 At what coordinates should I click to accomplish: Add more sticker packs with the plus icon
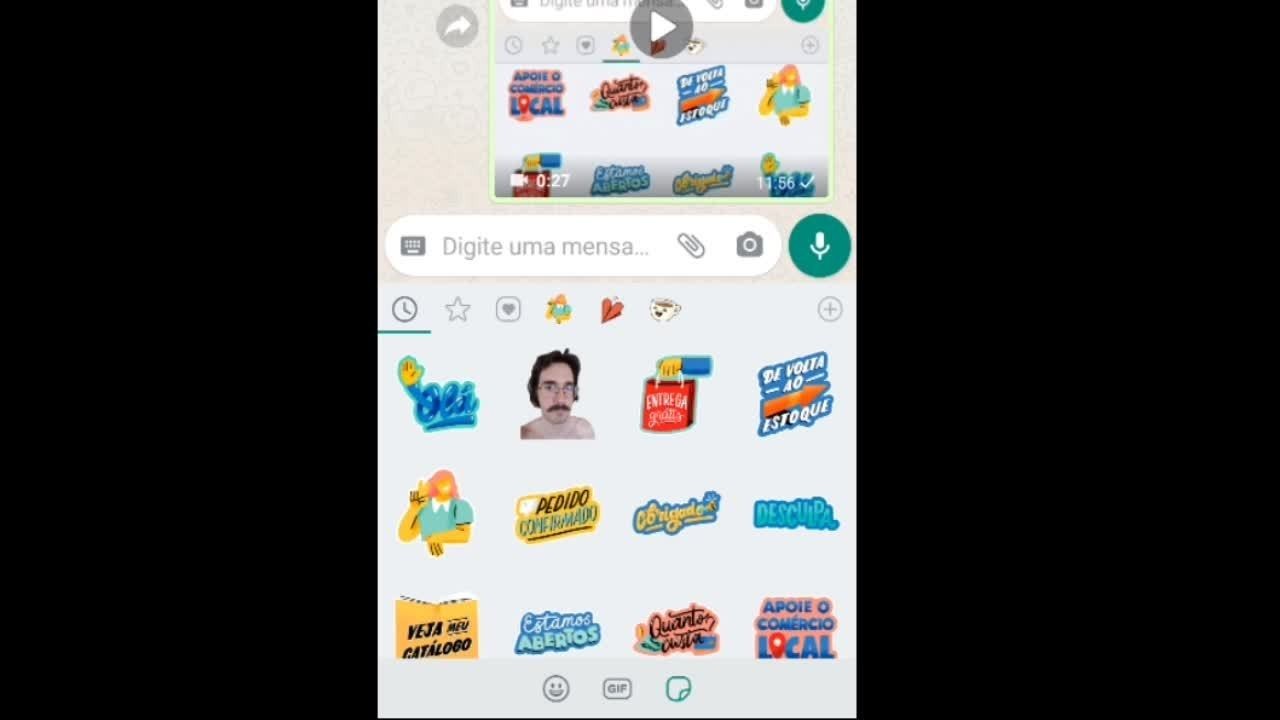tap(829, 310)
